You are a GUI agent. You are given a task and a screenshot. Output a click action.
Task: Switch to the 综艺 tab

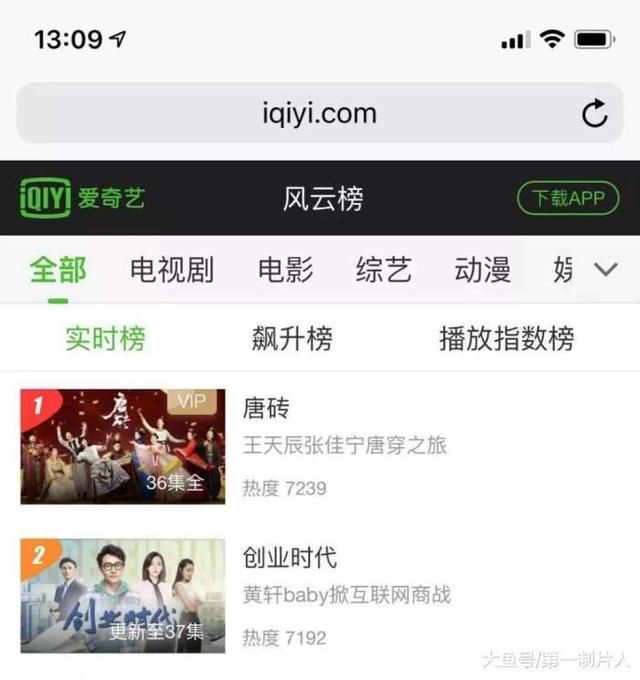383,269
